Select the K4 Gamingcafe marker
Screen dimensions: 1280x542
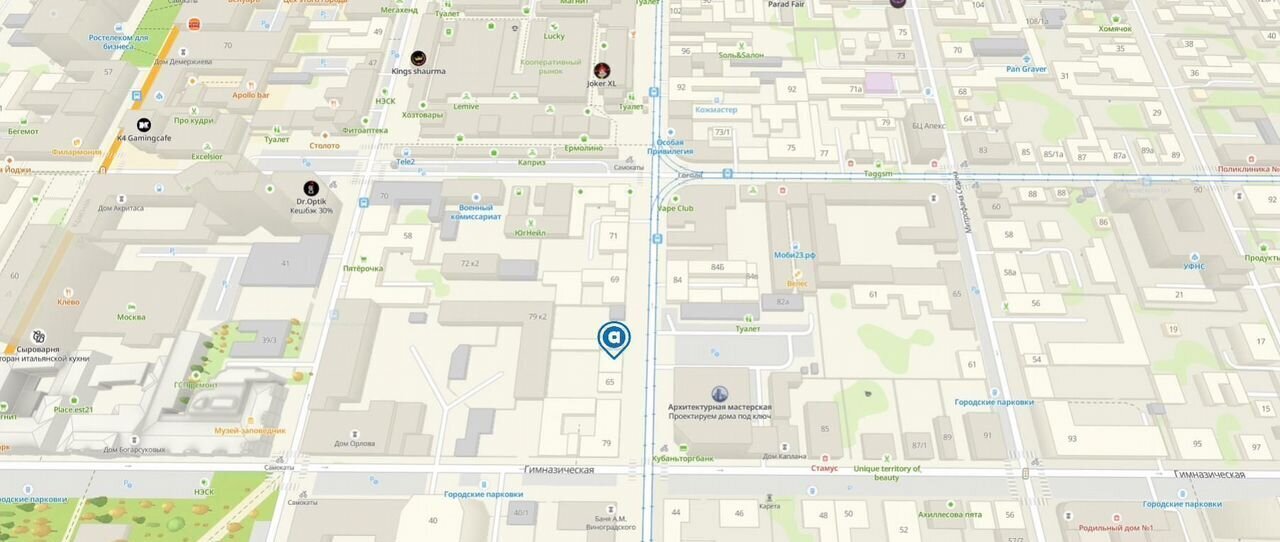click(144, 125)
